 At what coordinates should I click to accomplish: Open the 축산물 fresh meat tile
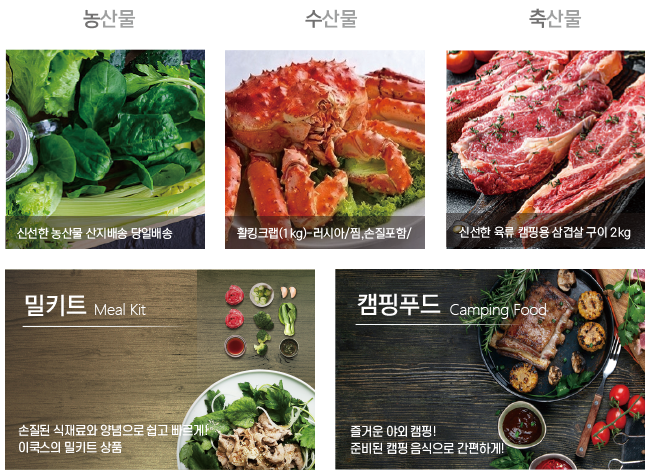(x=545, y=149)
